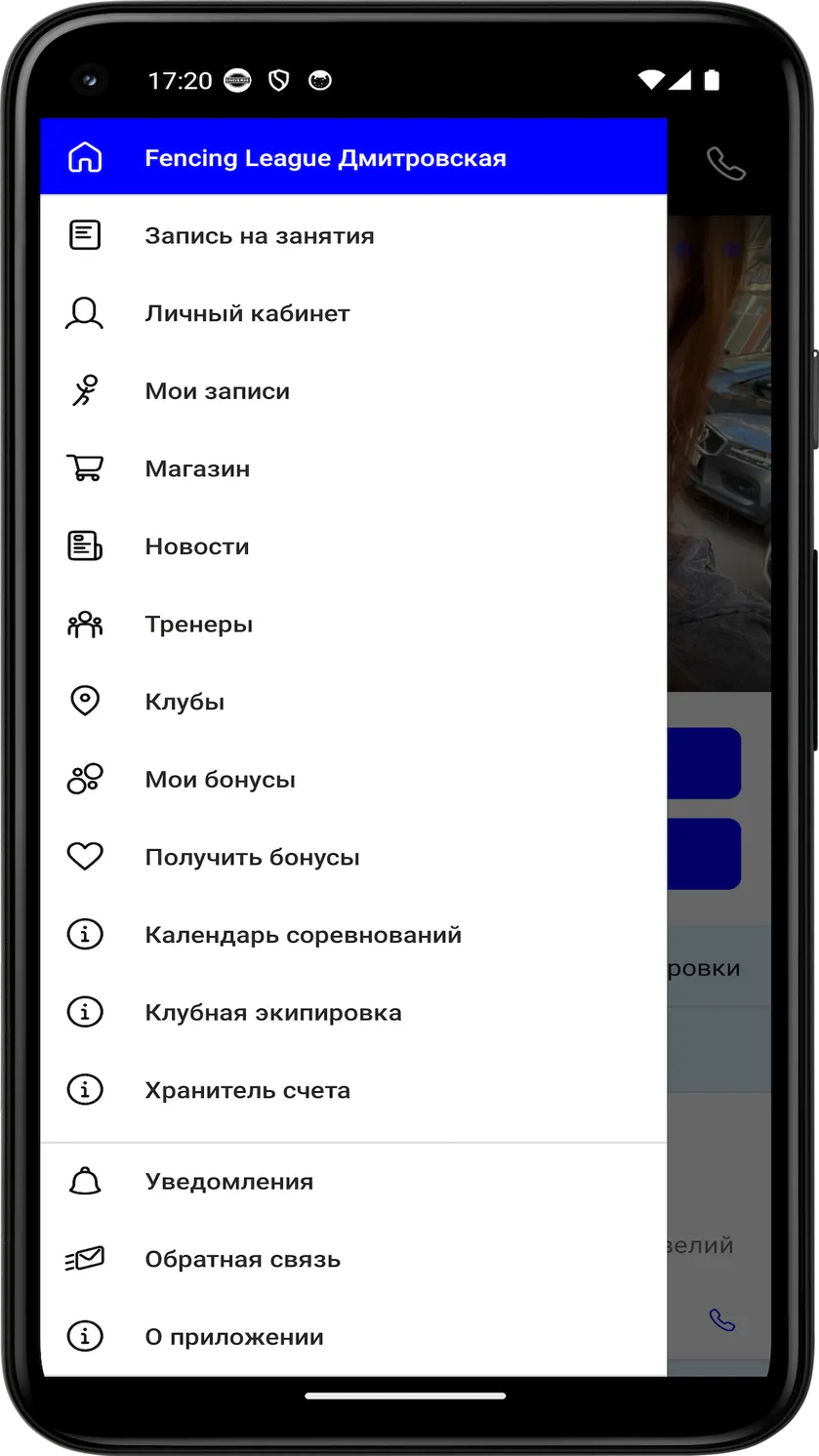Open Fencing League Дмитровская home item
819x1456 pixels.
click(353, 157)
